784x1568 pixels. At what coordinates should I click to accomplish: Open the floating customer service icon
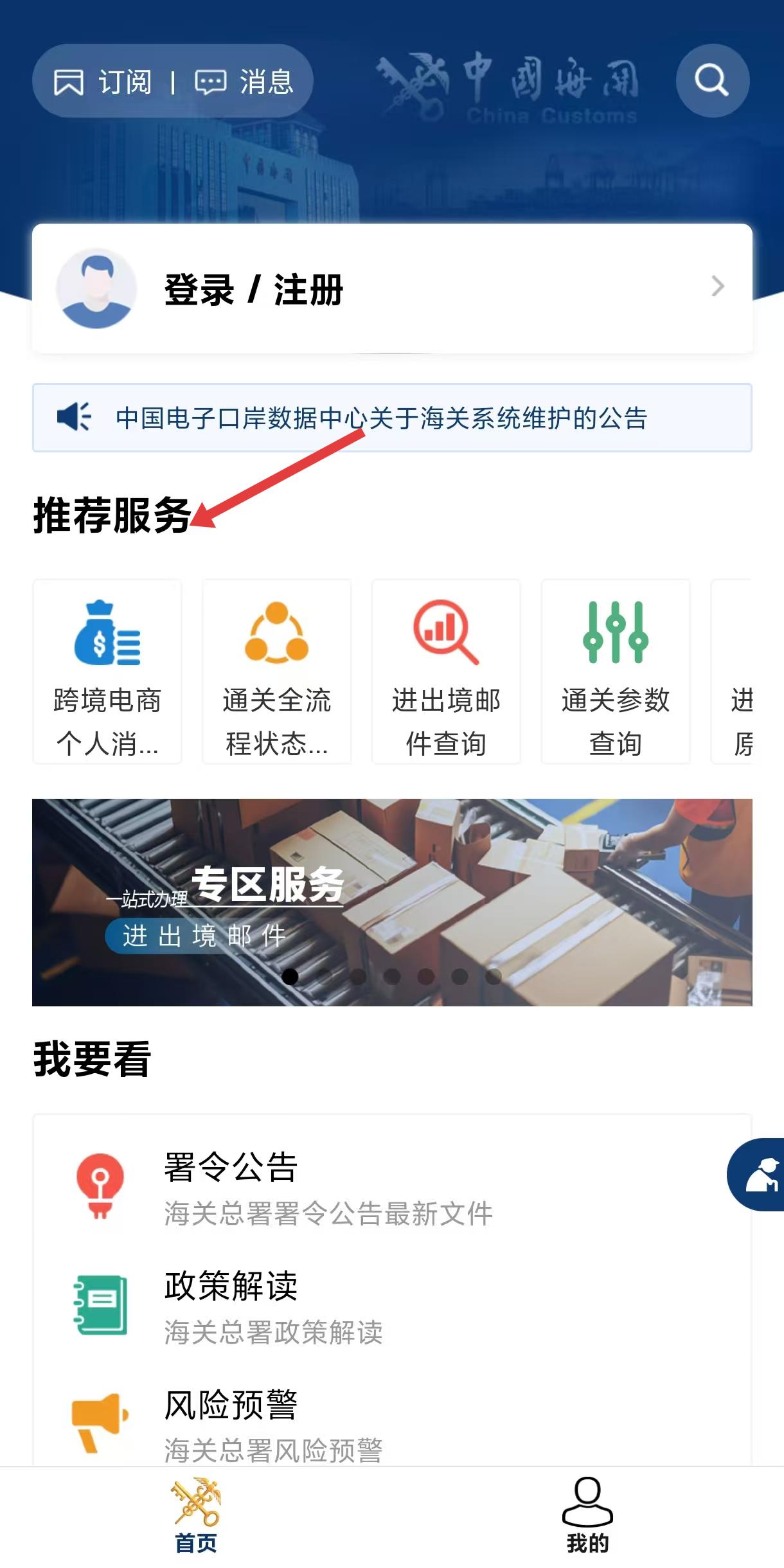point(760,1175)
